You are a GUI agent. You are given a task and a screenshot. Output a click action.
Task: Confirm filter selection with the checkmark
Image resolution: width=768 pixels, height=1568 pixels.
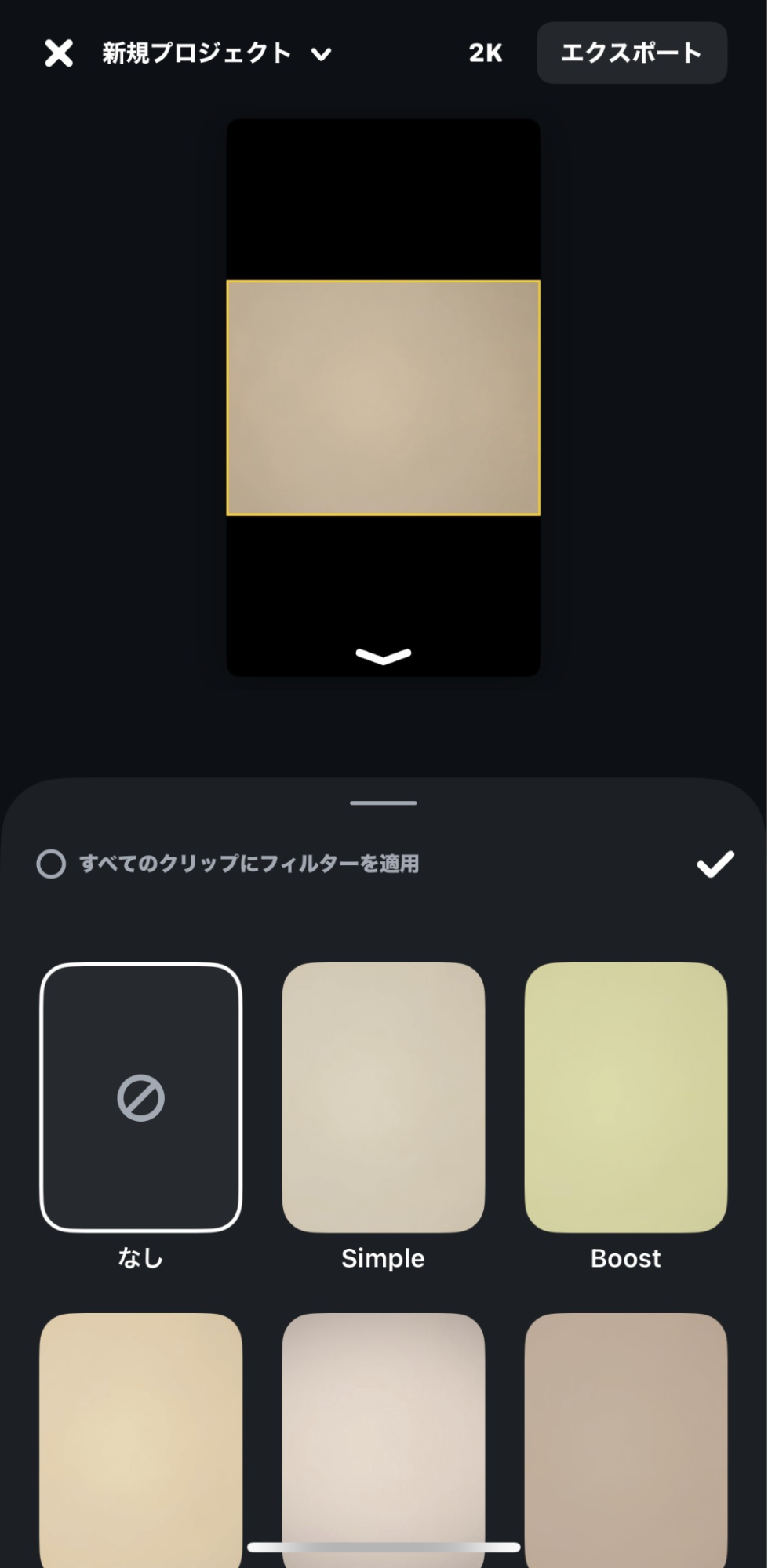click(x=715, y=864)
